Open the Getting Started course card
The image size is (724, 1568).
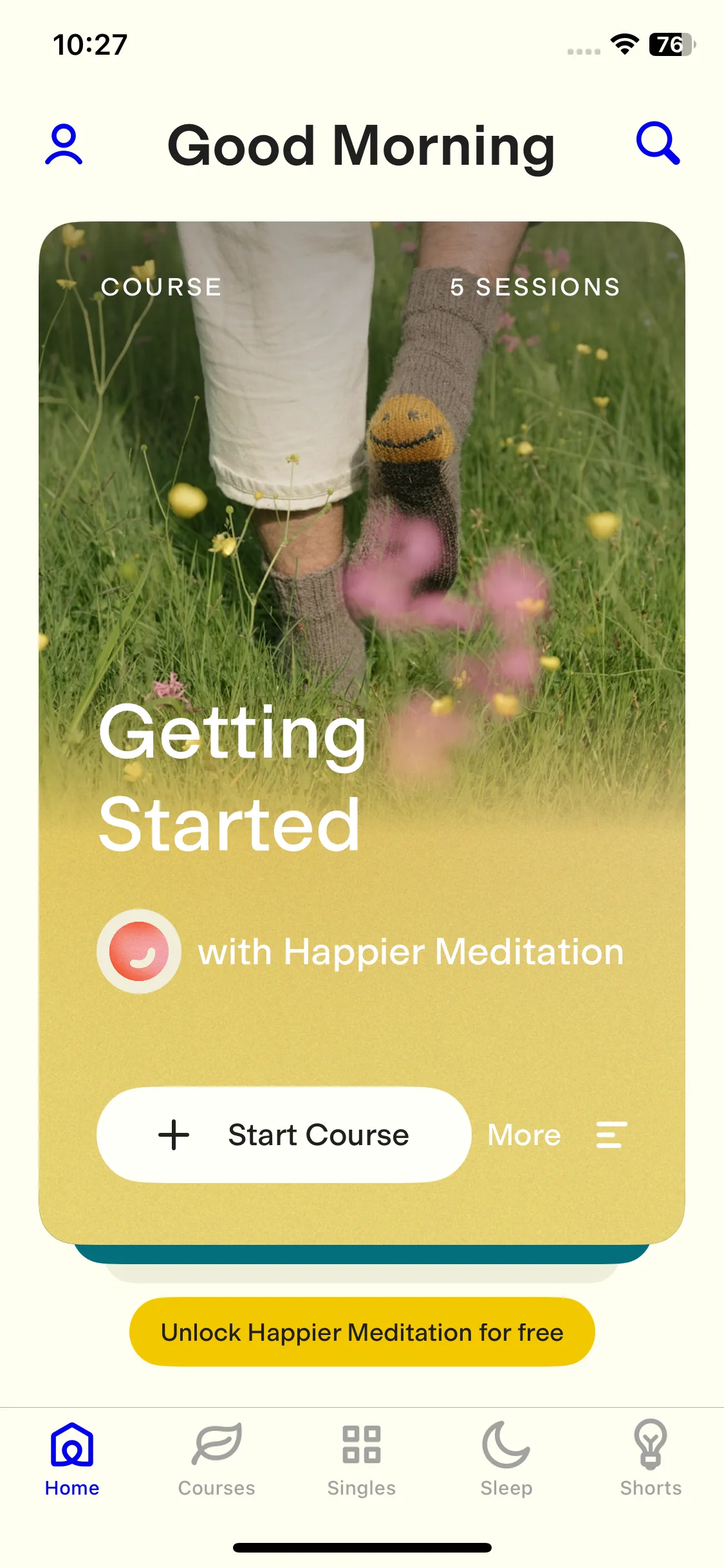click(362, 644)
